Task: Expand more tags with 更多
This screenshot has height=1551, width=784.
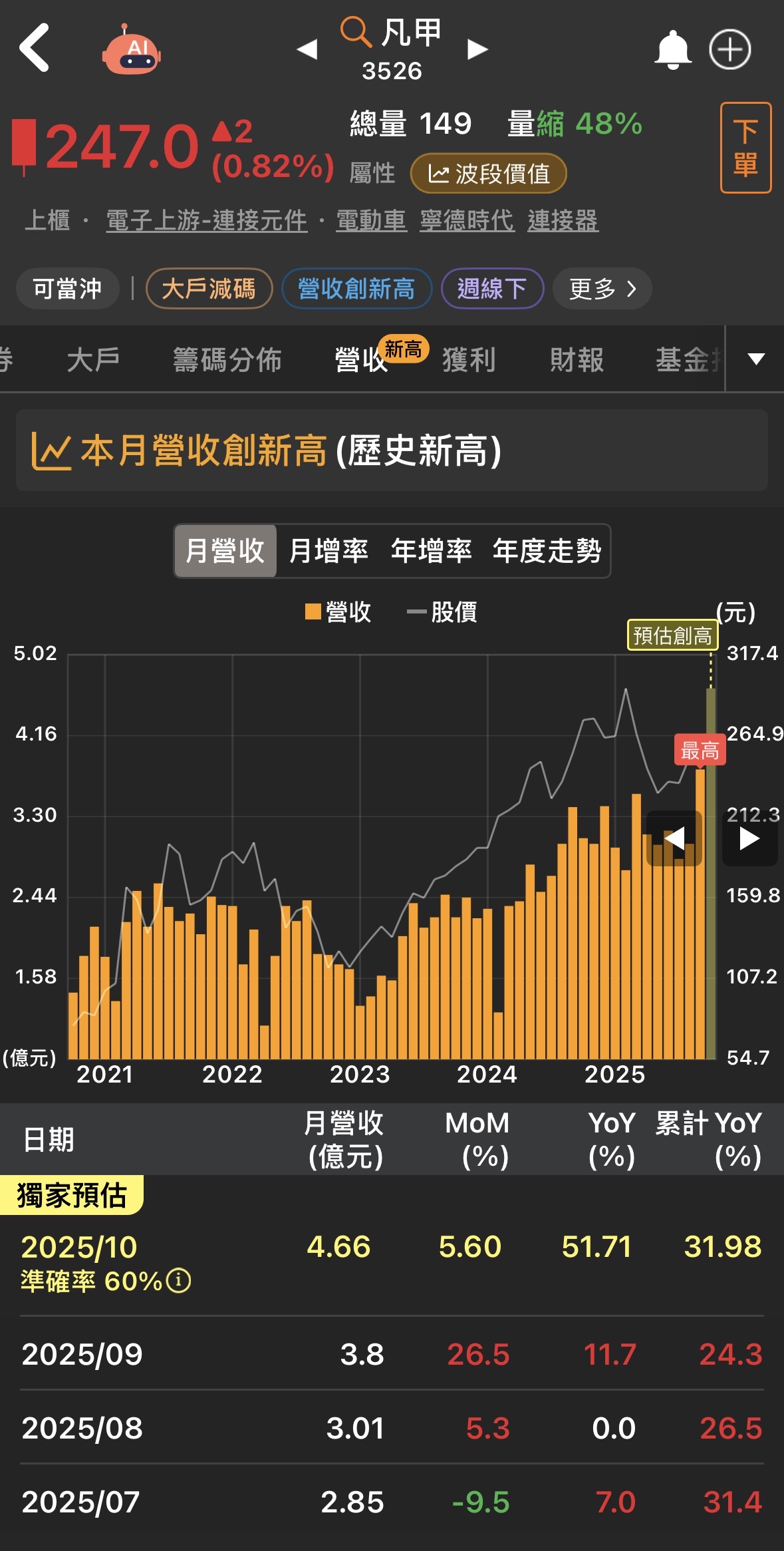Action: coord(602,289)
